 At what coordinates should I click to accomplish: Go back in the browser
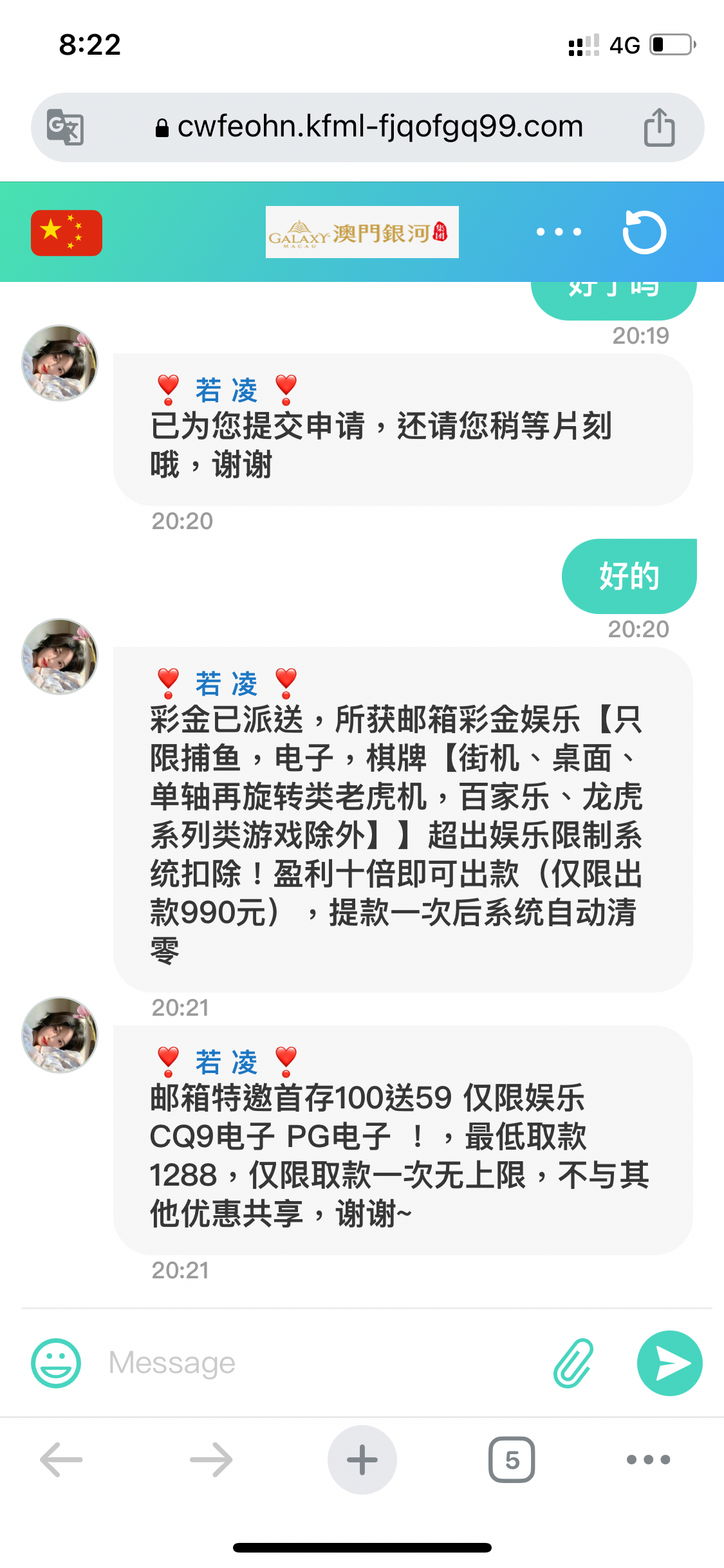62,1459
